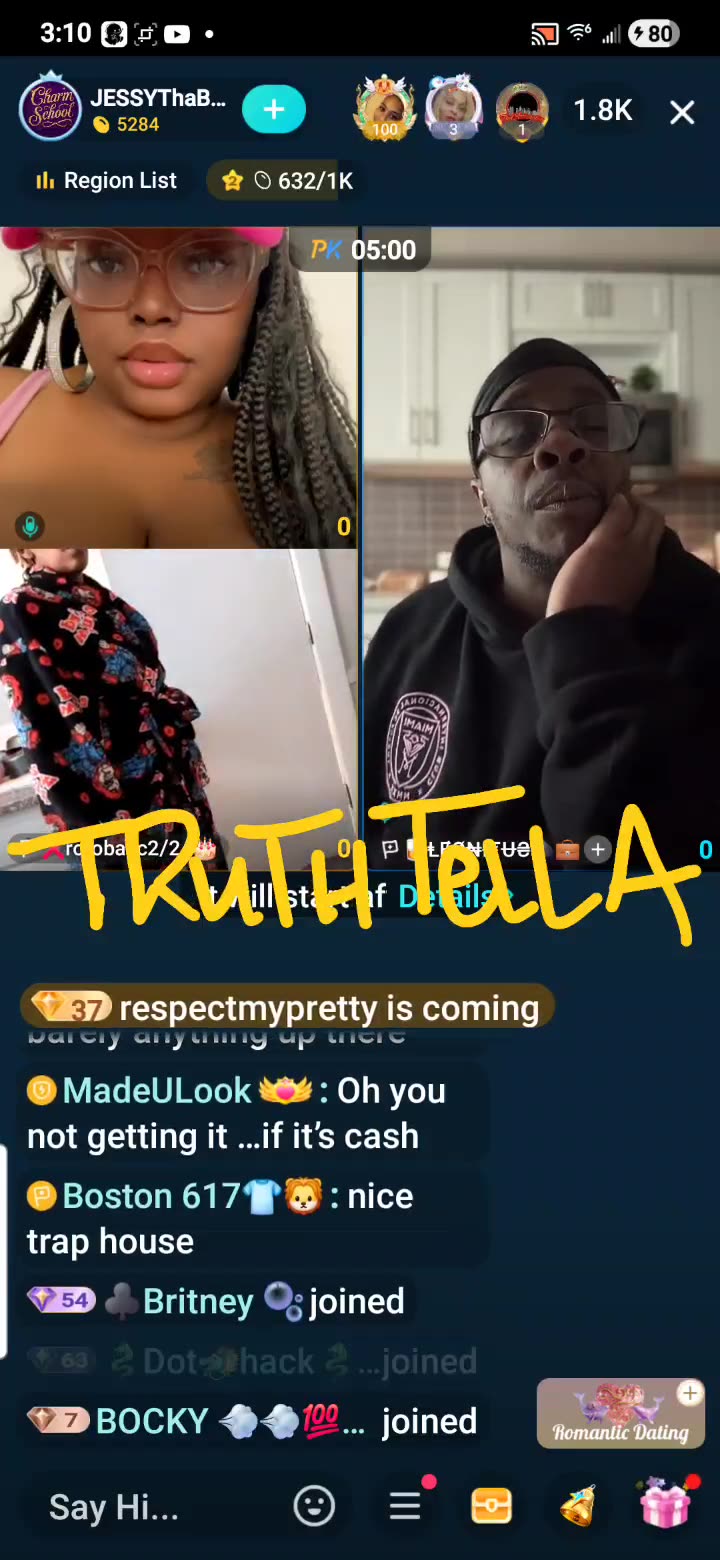Tap the golden bell icon
This screenshot has height=1560, width=720.
578,1506
